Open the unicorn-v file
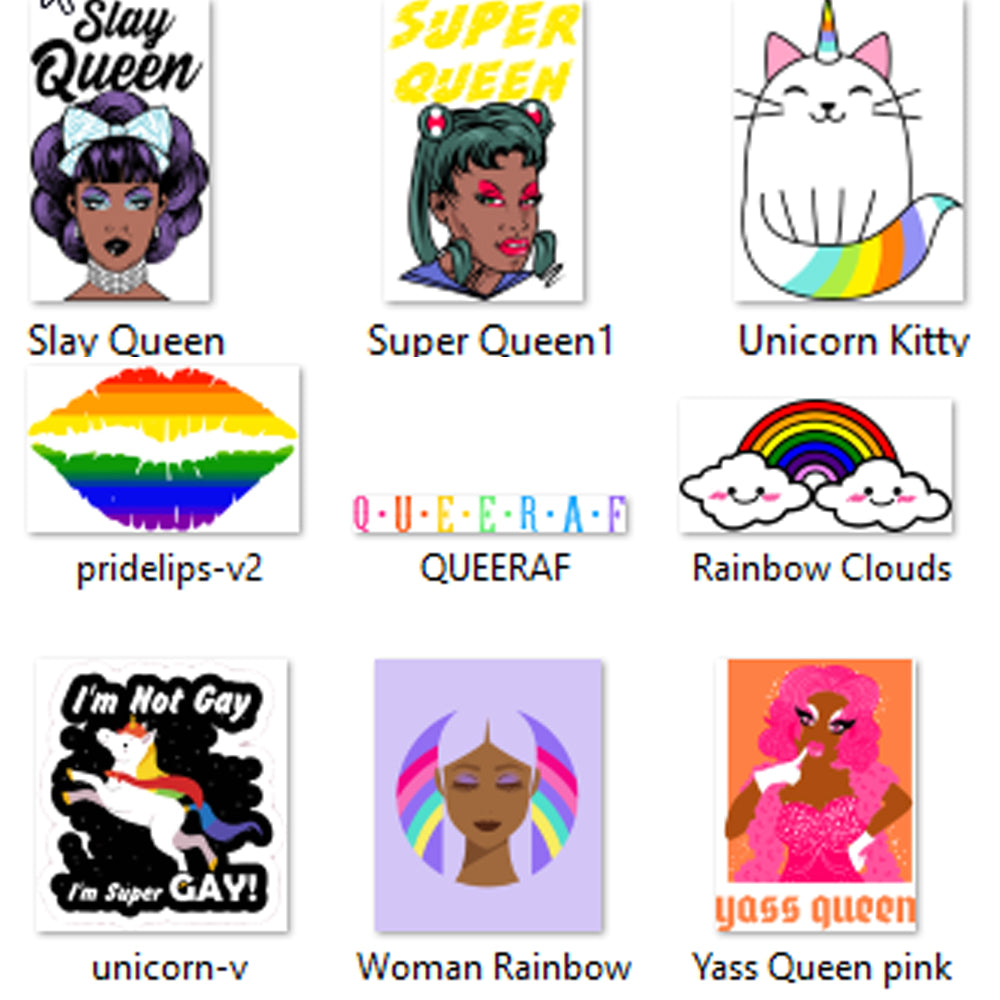Image resolution: width=1000 pixels, height=1000 pixels. tap(162, 796)
